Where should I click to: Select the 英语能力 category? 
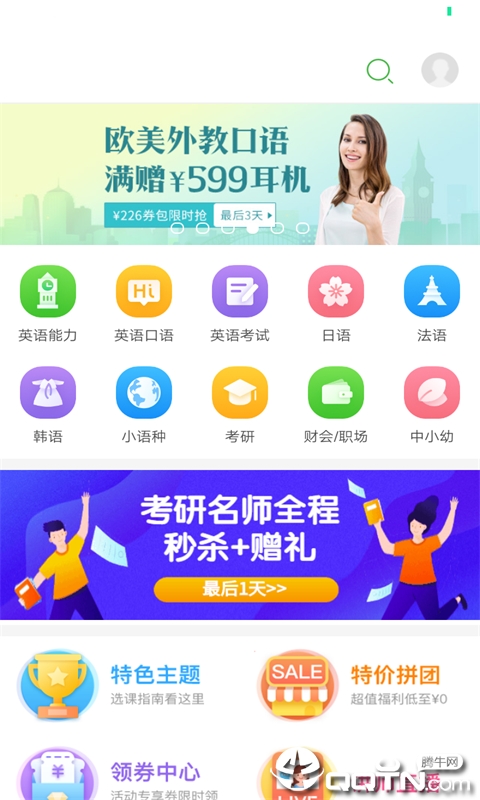pos(48,304)
